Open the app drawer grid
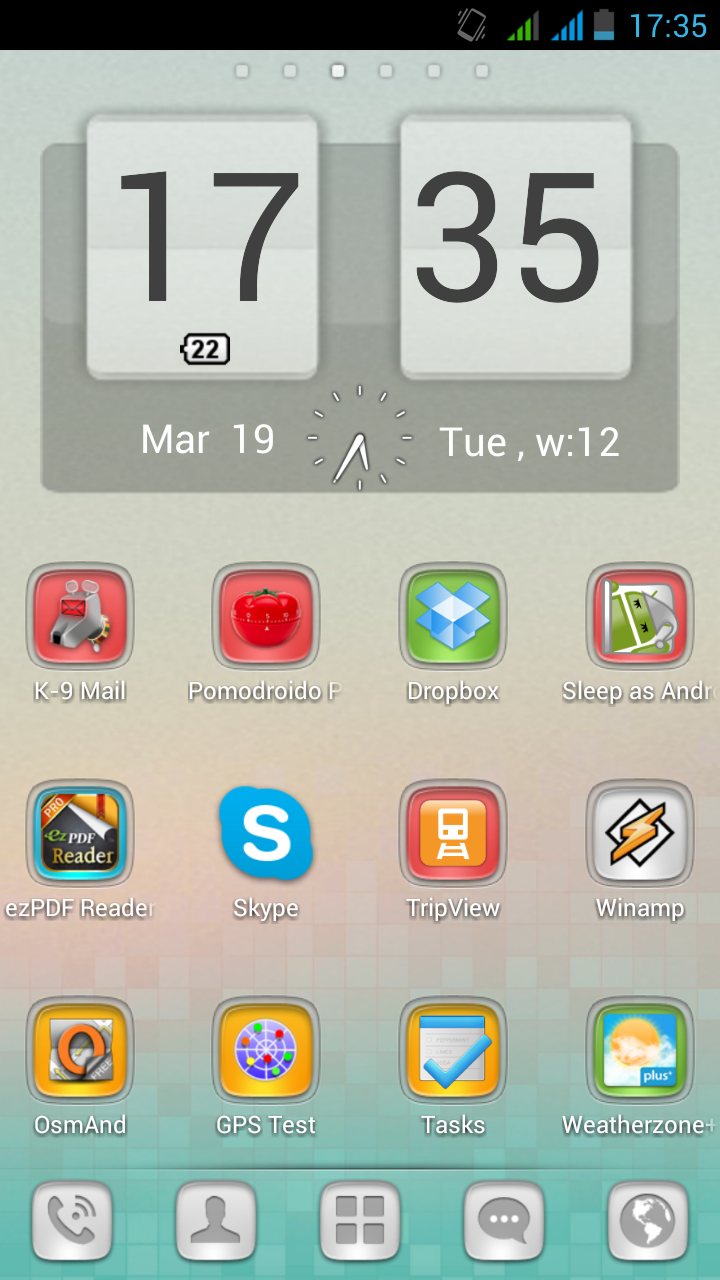Image resolution: width=720 pixels, height=1280 pixels. [x=360, y=1221]
